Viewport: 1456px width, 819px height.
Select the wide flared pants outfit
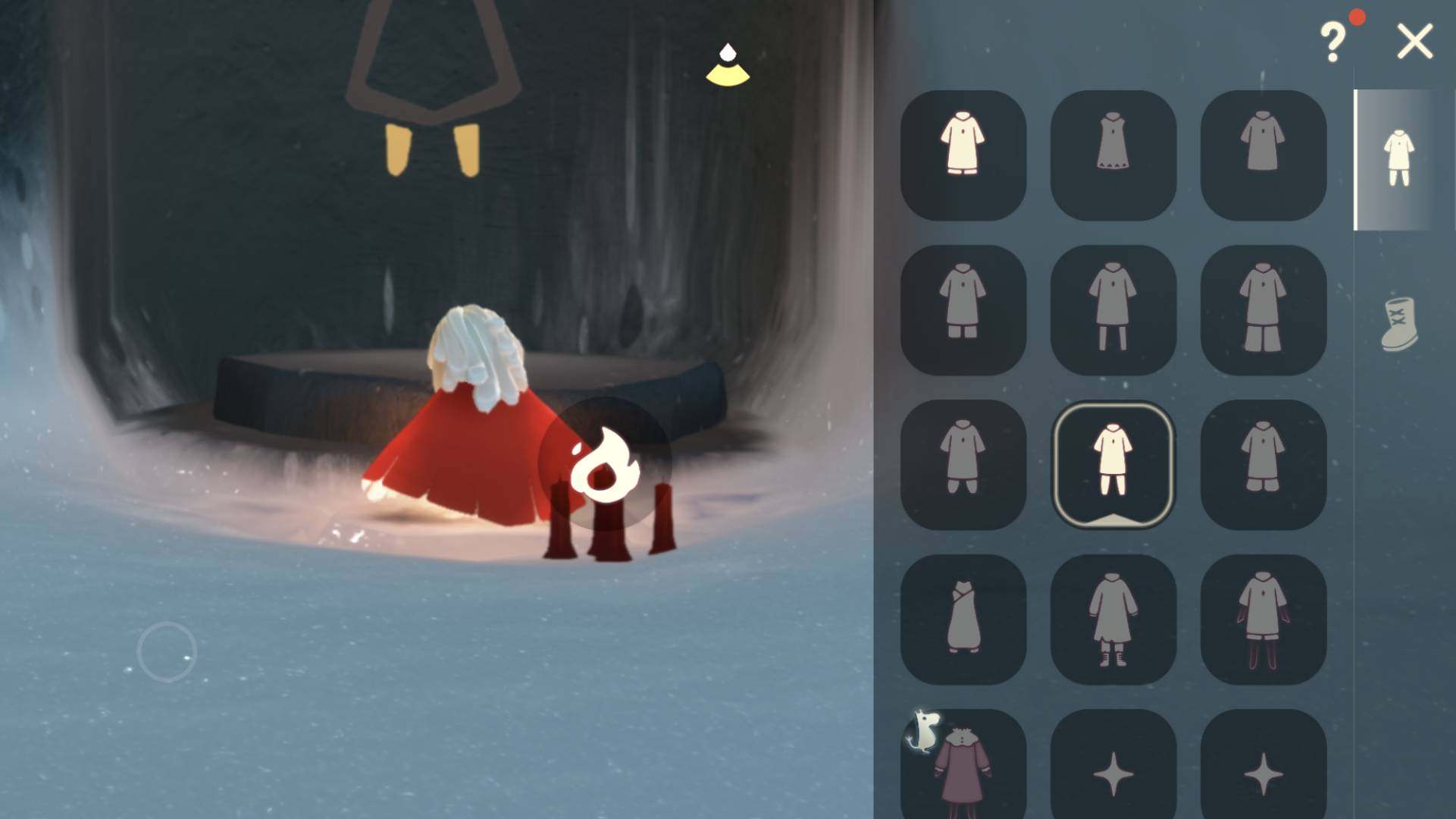pyautogui.click(x=1263, y=310)
